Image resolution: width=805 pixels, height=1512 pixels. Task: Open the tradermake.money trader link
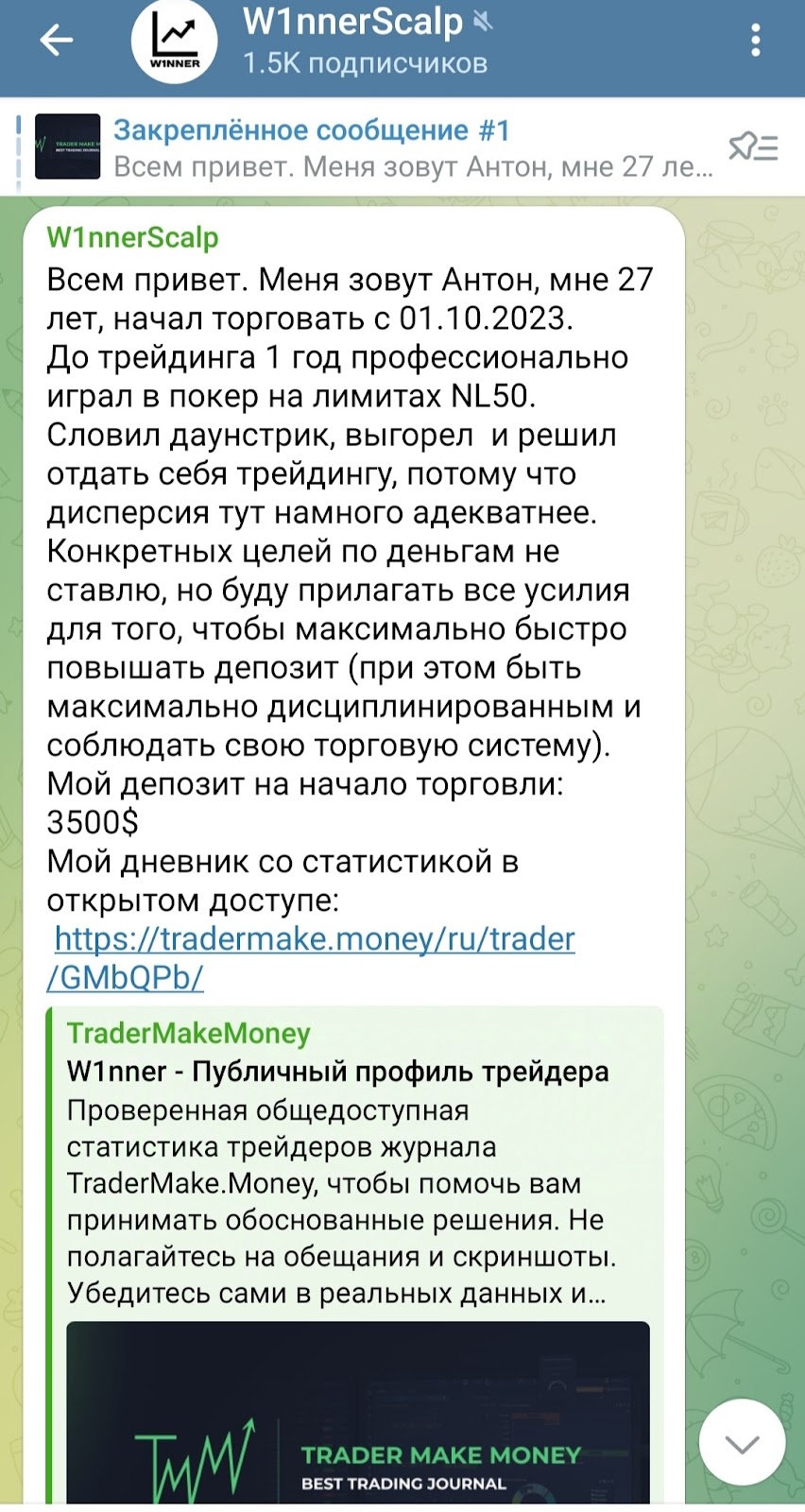tap(314, 939)
